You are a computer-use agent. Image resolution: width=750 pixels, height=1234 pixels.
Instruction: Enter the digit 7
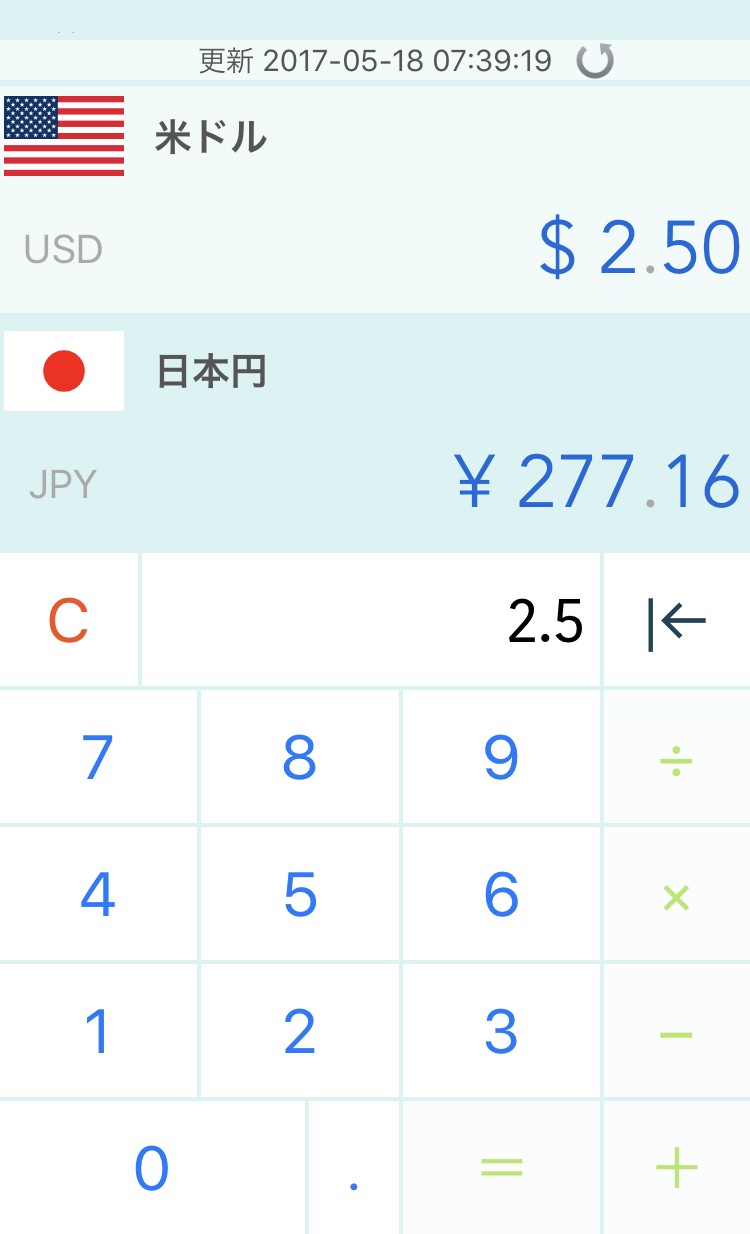(x=98, y=757)
